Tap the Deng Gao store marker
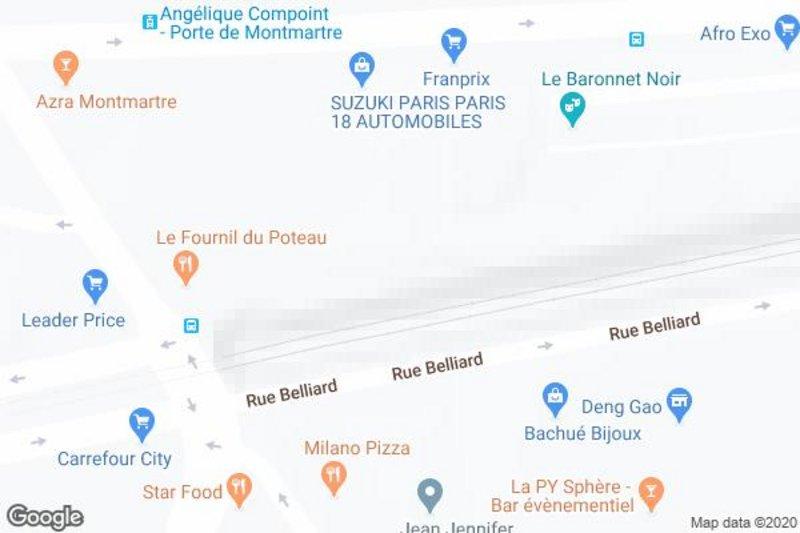This screenshot has height=533, width=800. [680, 404]
